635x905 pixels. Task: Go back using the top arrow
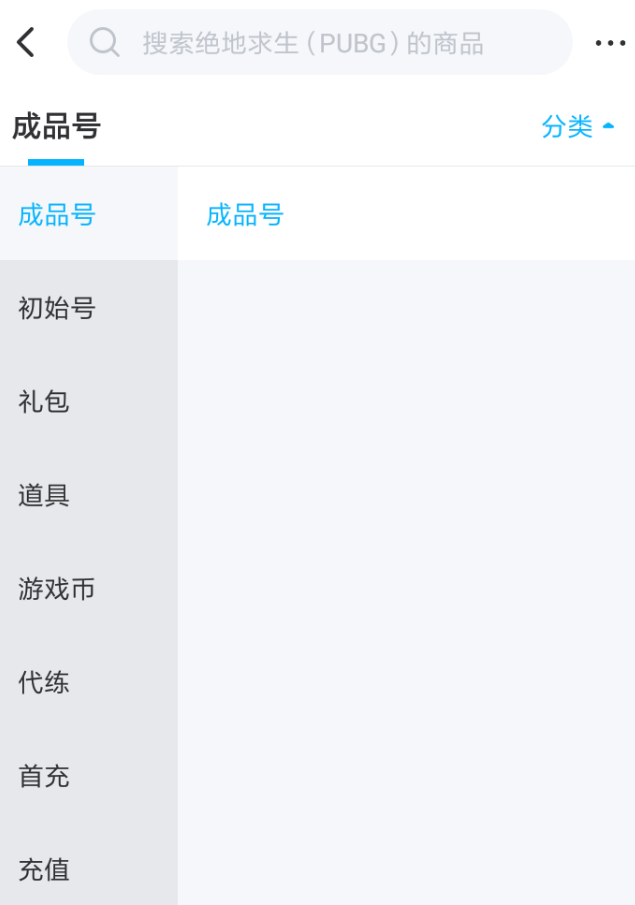26,42
